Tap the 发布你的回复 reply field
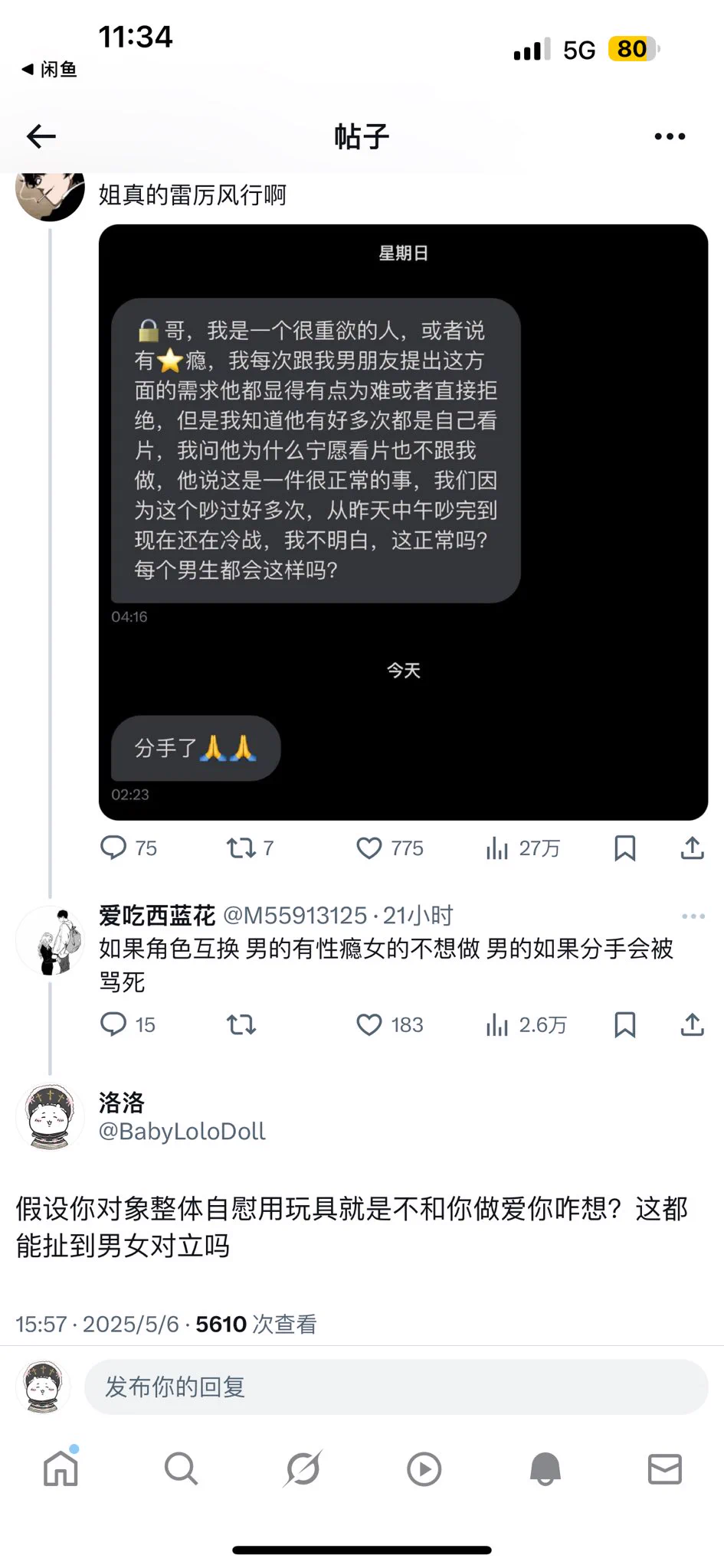The width and height of the screenshot is (724, 1568). click(x=395, y=1387)
